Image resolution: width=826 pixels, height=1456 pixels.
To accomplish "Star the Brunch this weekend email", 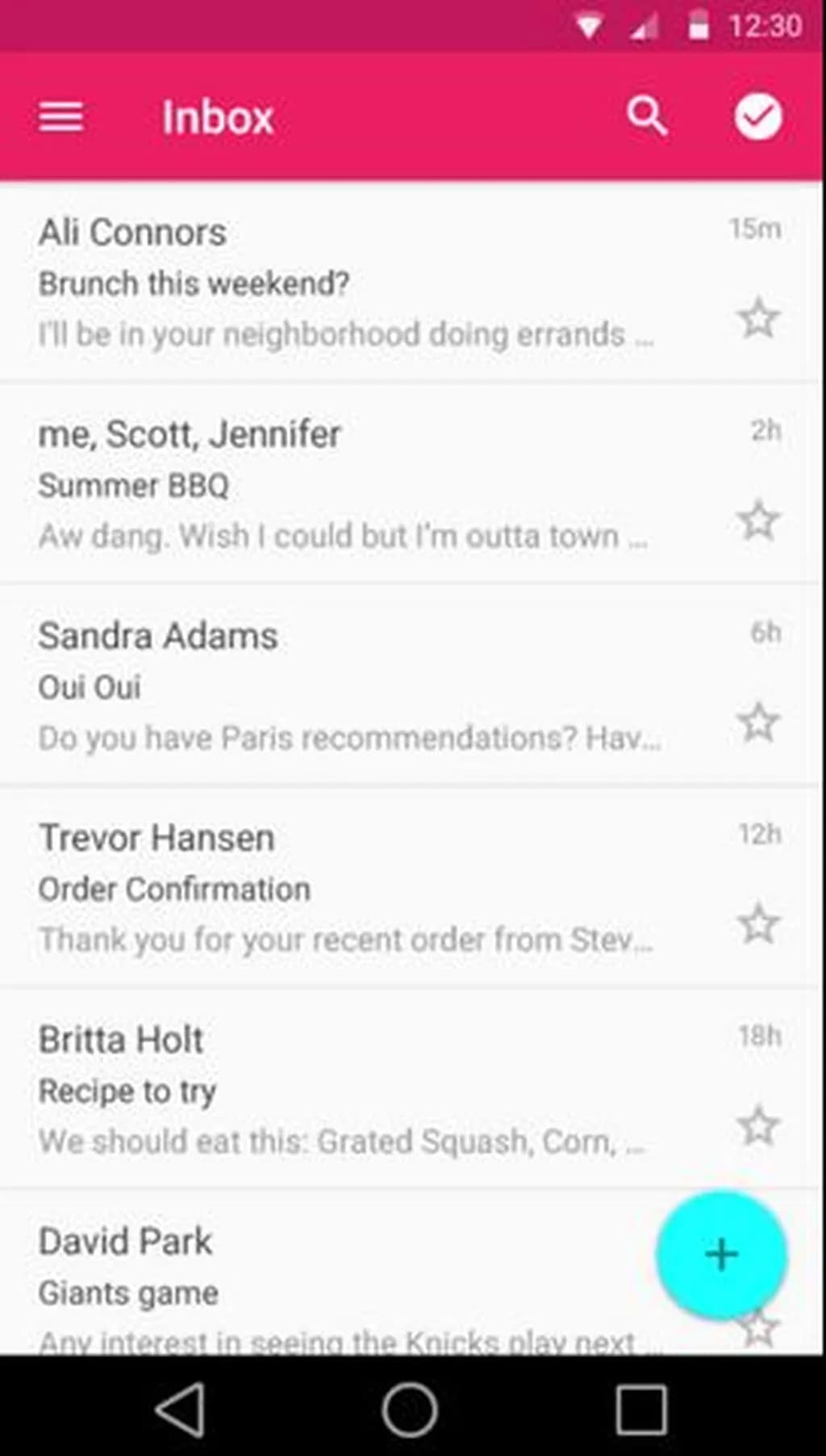I will click(758, 318).
